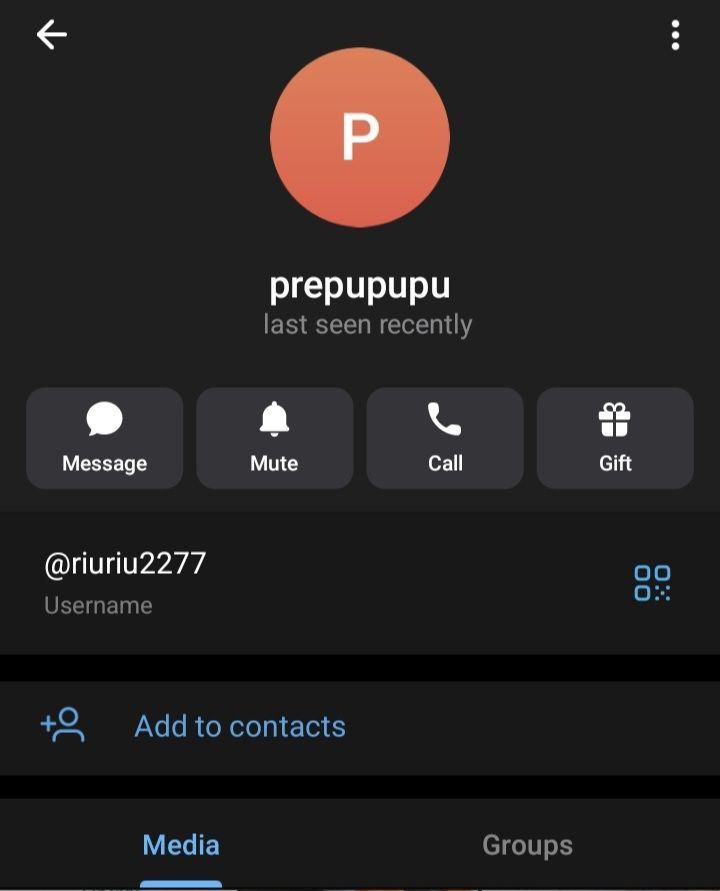Send a message to prepupupu
This screenshot has height=891, width=720.
105,439
